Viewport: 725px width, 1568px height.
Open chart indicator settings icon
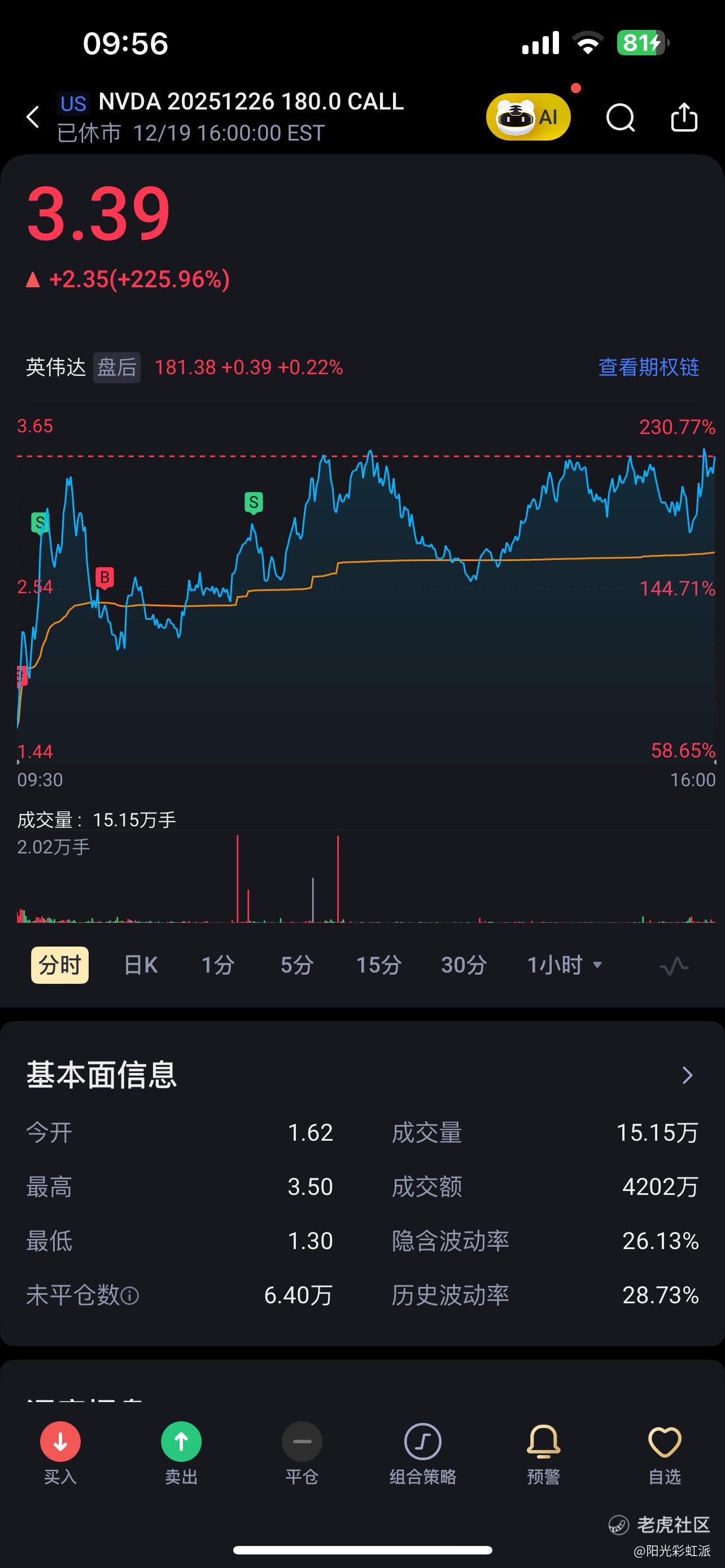click(x=674, y=966)
